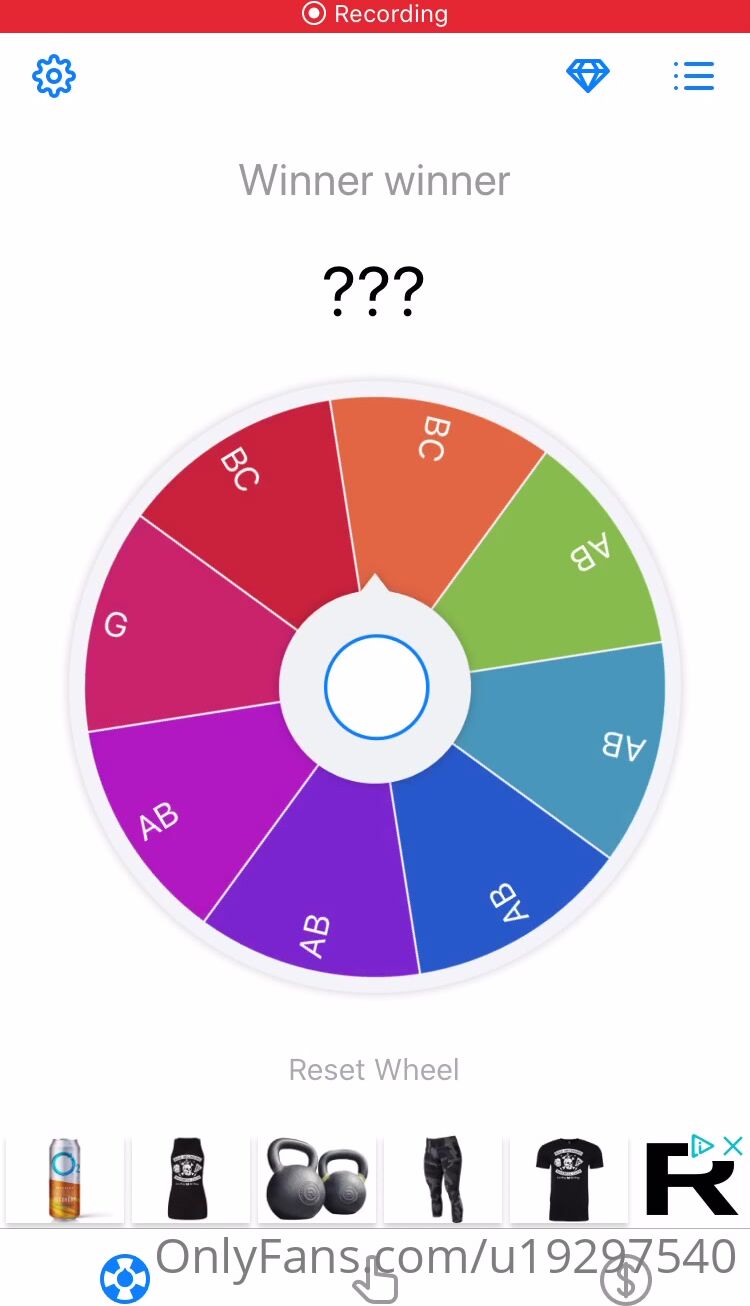Switch to the wheel tab
The width and height of the screenshot is (750, 1306).
pos(125,1279)
